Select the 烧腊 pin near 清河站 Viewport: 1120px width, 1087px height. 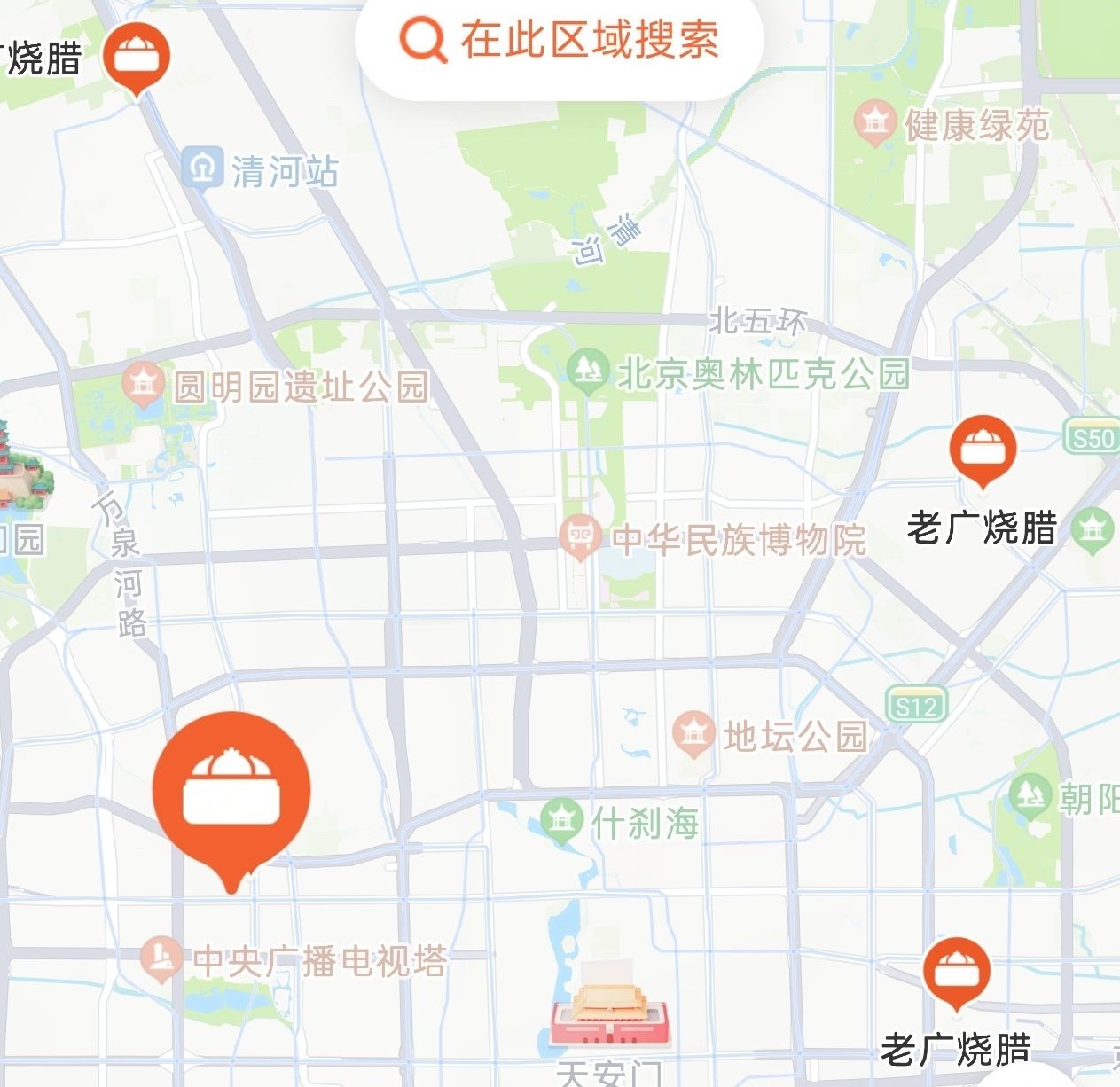coord(136,57)
